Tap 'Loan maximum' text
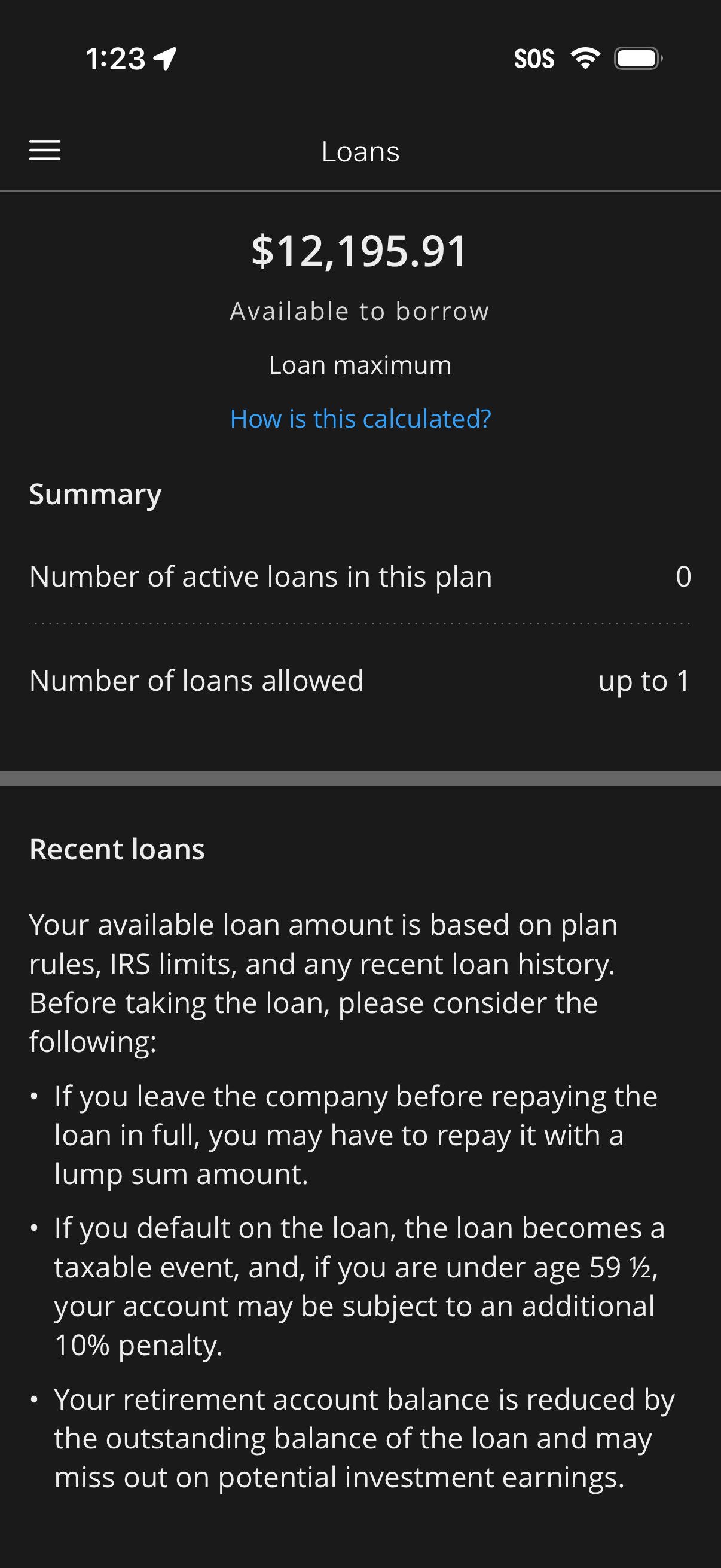This screenshot has width=721, height=1568. point(359,364)
